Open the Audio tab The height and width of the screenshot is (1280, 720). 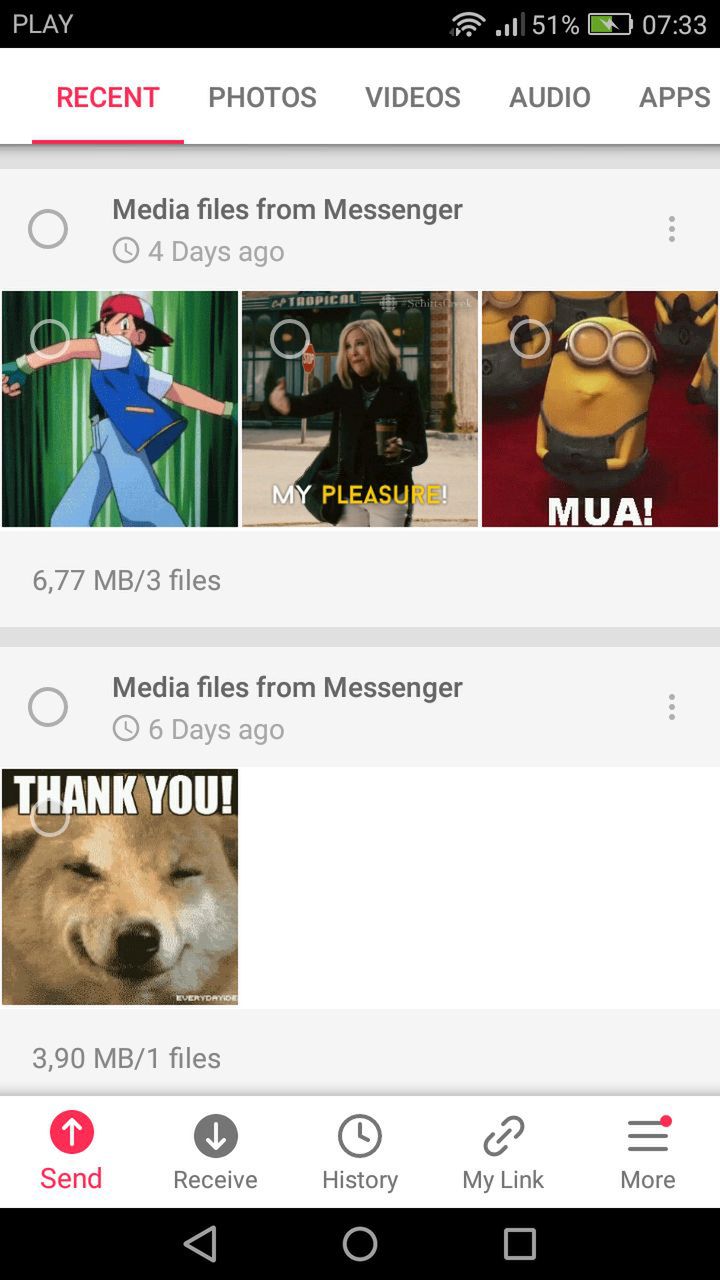(x=550, y=97)
